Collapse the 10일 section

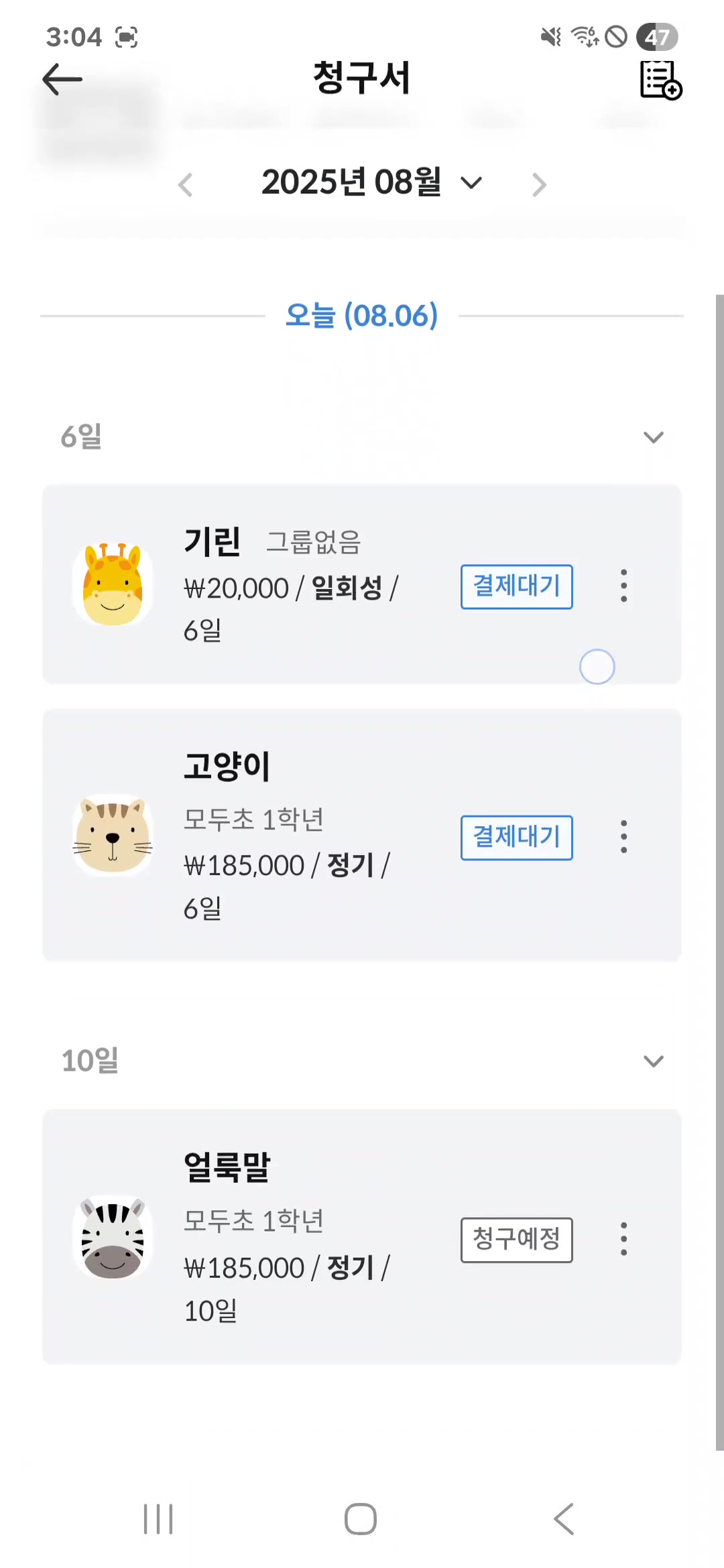(x=653, y=1061)
